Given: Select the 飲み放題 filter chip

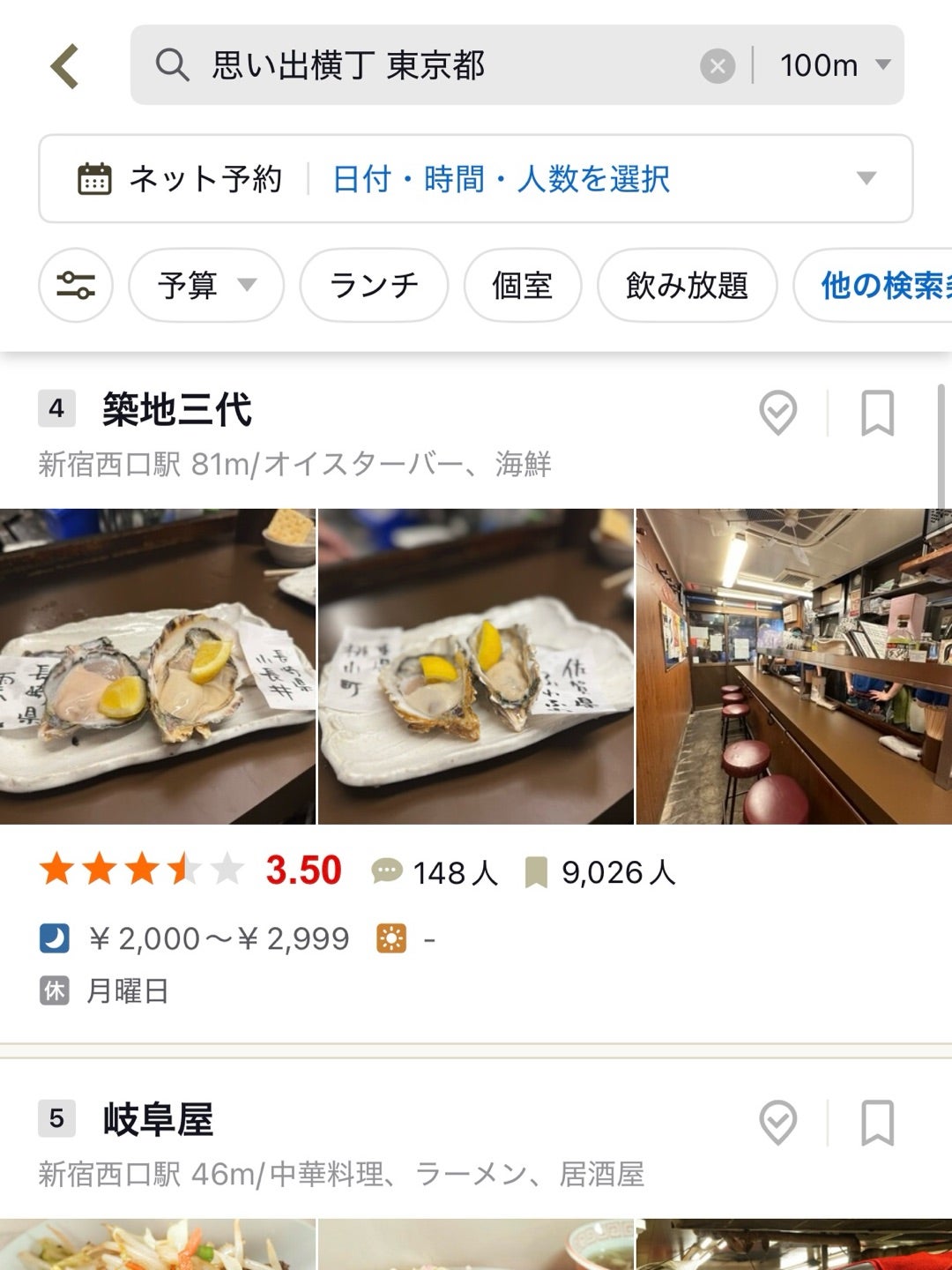Looking at the screenshot, I should (687, 286).
